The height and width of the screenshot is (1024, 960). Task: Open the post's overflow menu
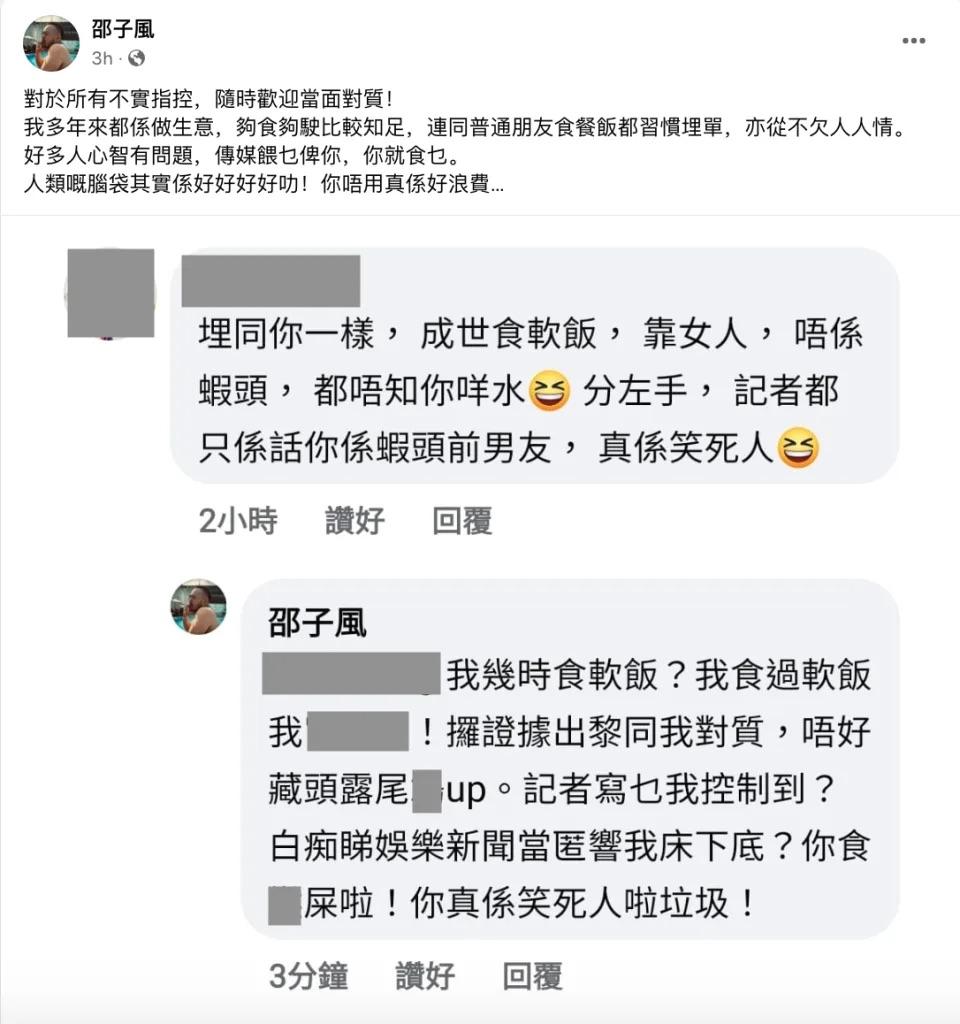coord(913,41)
